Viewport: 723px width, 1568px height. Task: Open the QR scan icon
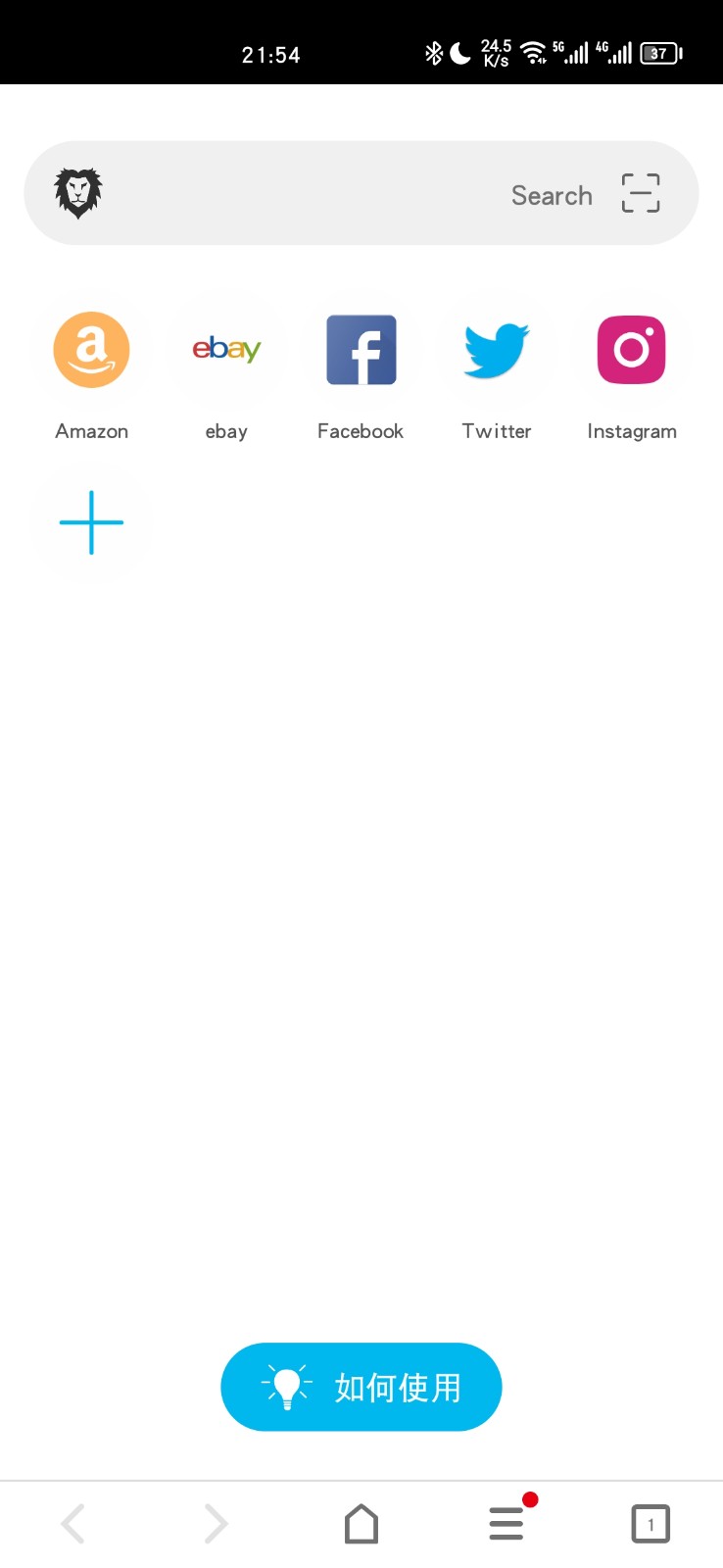point(641,193)
